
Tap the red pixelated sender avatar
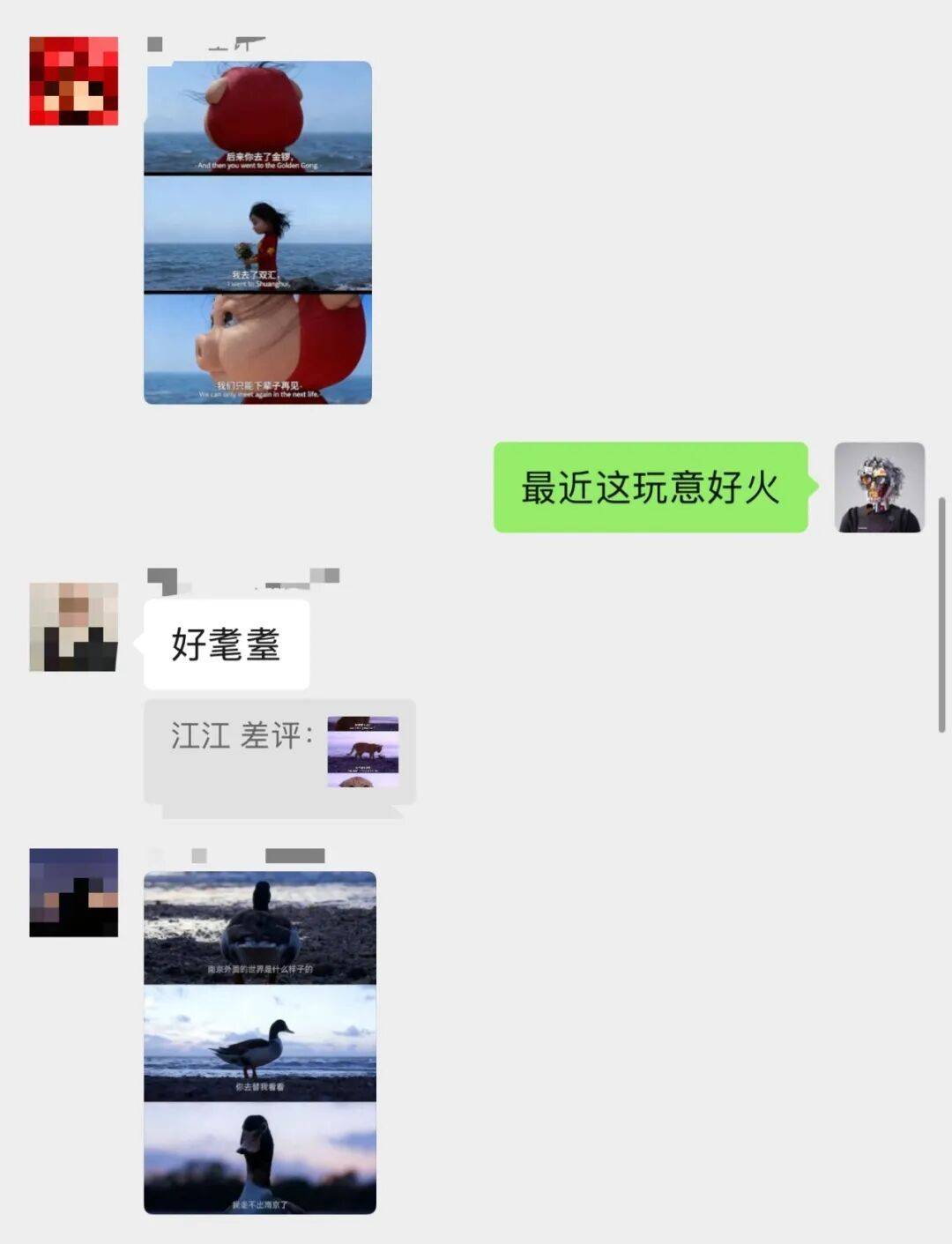[x=74, y=81]
